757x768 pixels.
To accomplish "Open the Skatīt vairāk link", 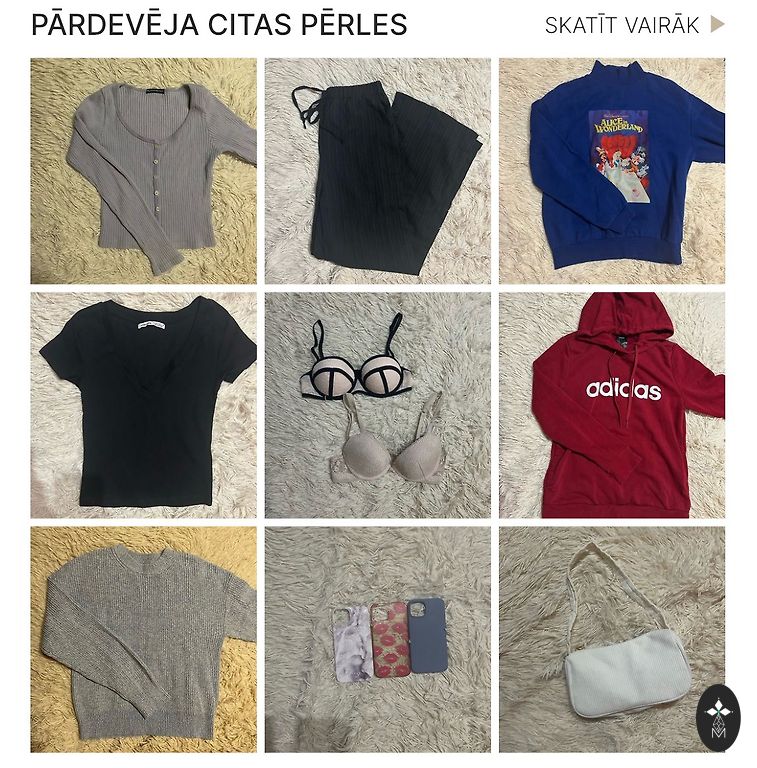I will point(633,26).
